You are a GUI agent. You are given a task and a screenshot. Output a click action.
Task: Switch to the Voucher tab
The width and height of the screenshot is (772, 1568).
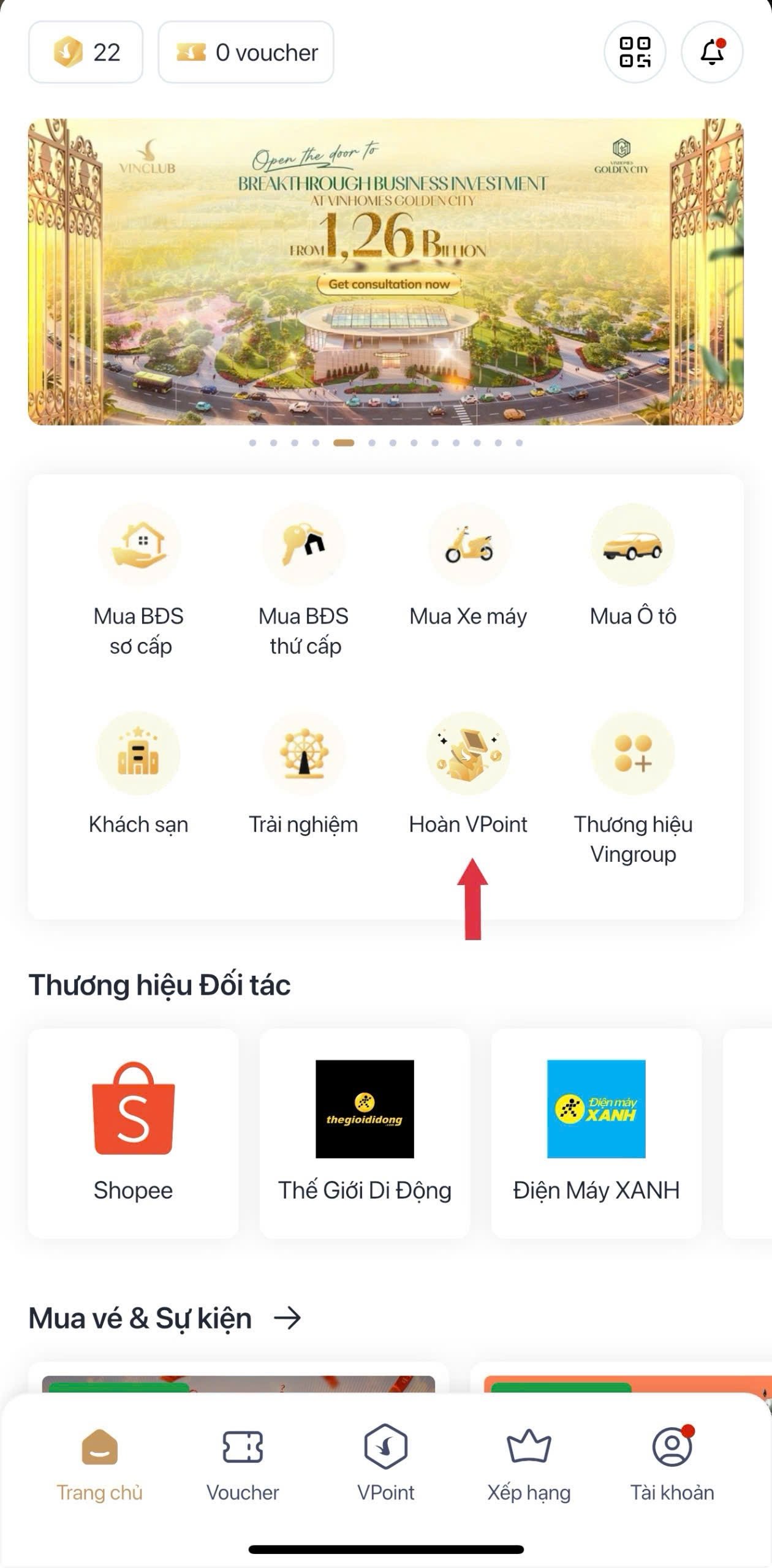(x=243, y=1464)
